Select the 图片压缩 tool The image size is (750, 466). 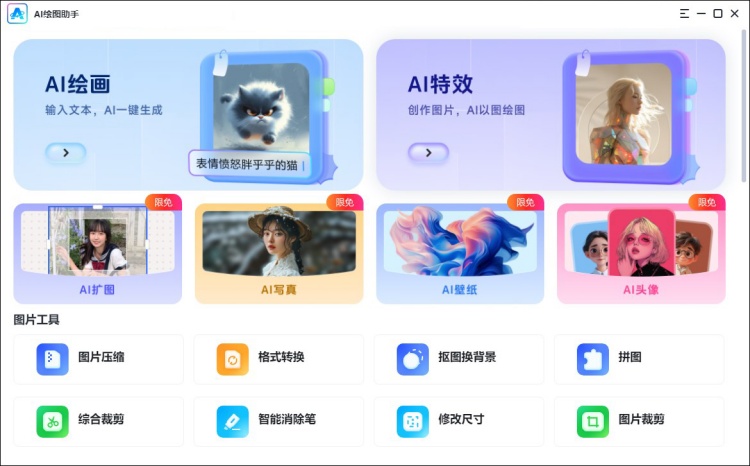click(x=98, y=359)
